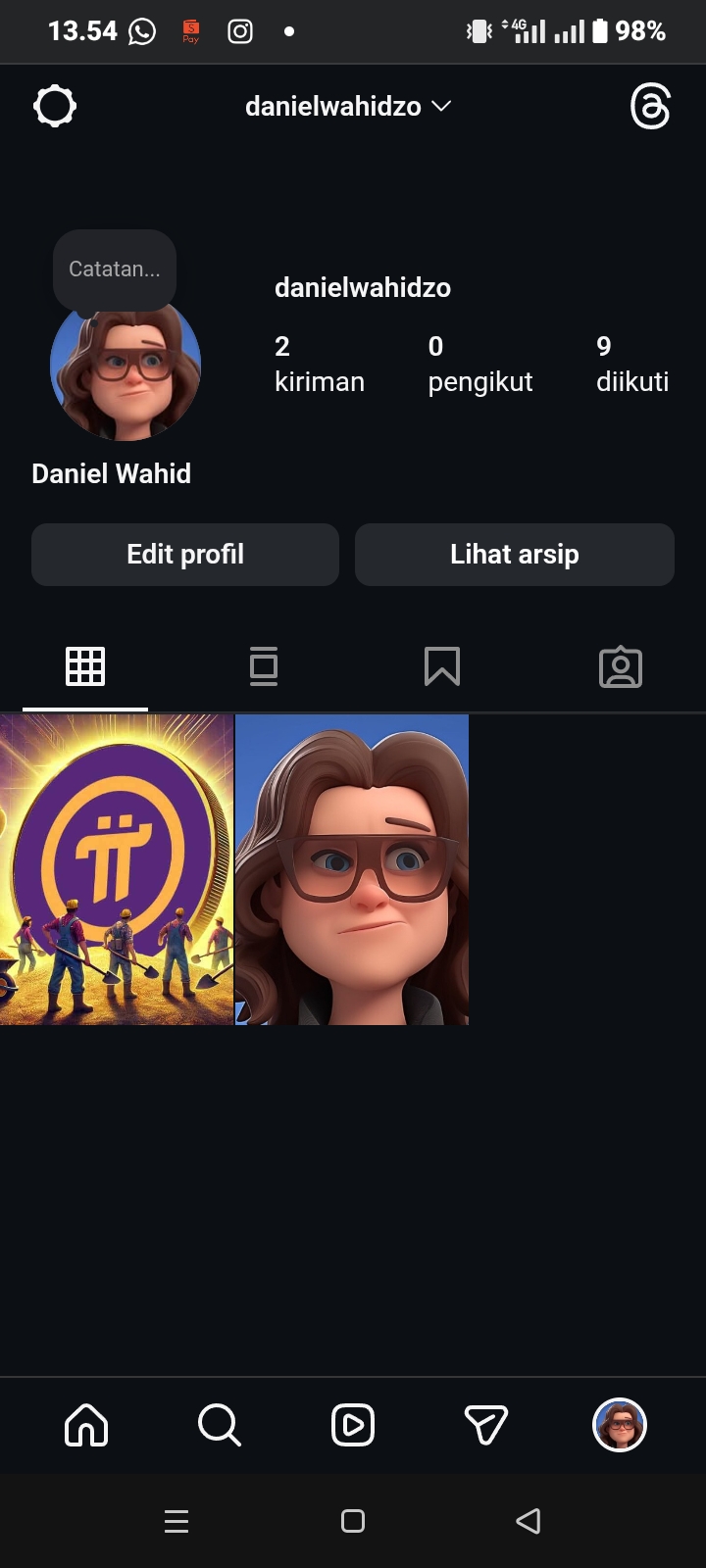Screen dimensions: 706x1568
Task: Switch to the saved bookmark tab
Action: click(x=442, y=667)
